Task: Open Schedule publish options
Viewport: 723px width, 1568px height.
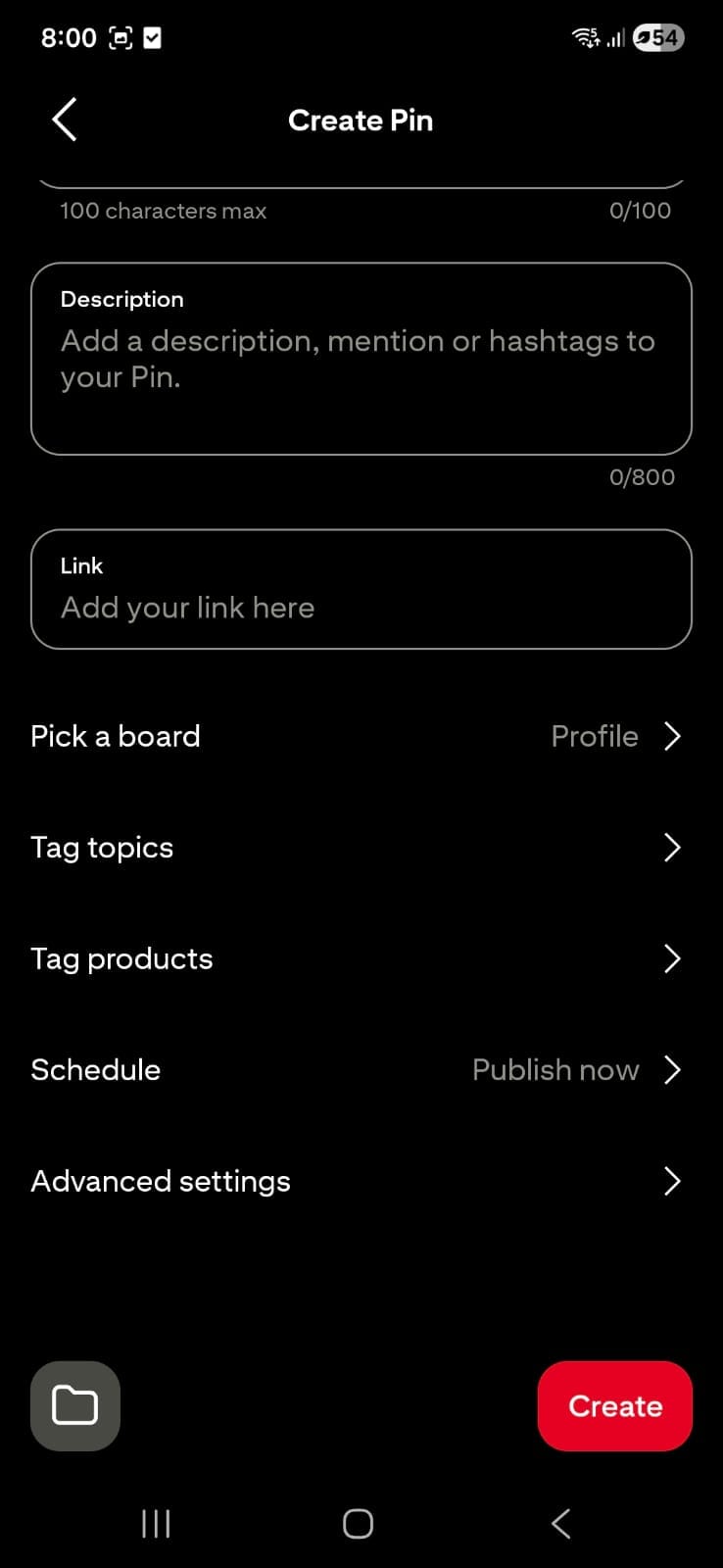Action: [x=361, y=1070]
